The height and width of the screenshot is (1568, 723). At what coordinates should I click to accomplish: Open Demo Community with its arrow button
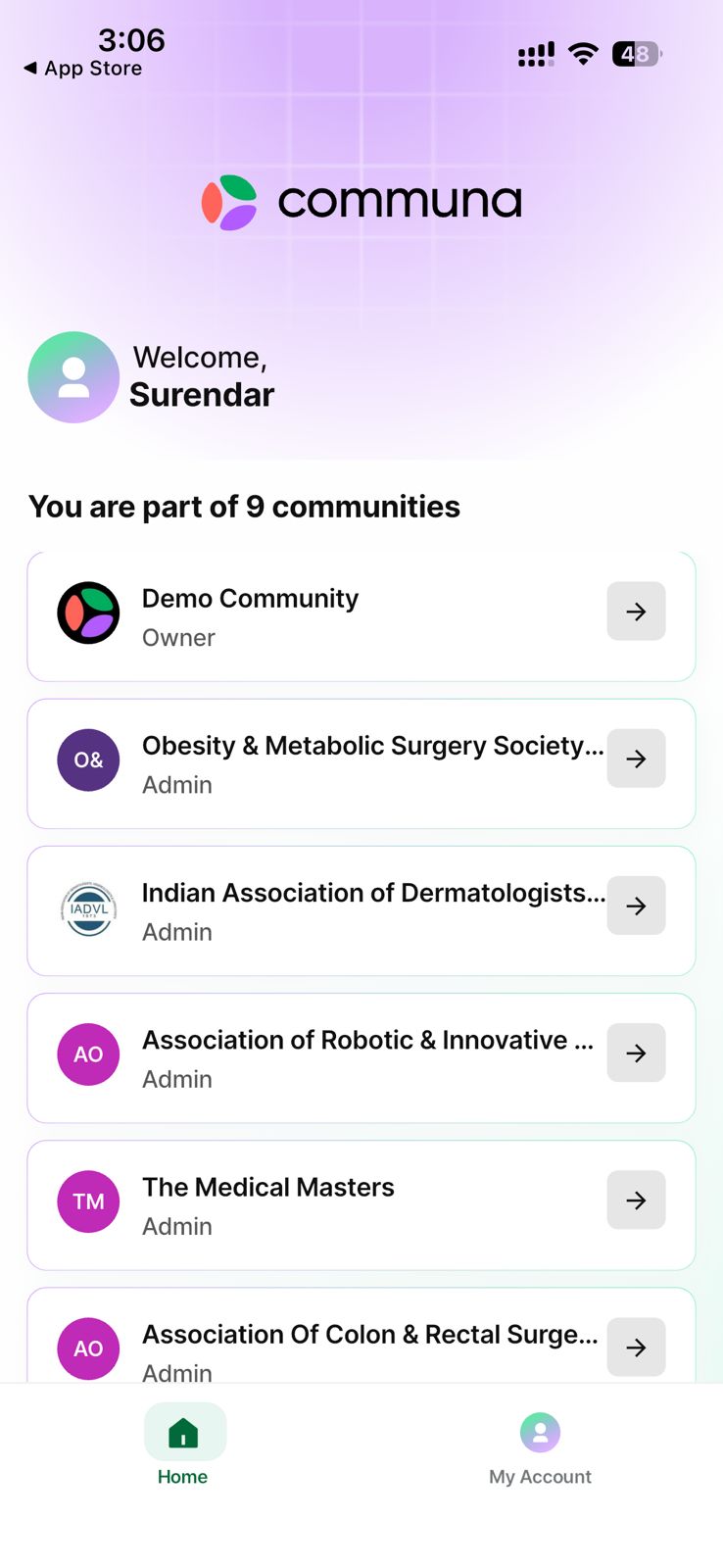coord(636,612)
